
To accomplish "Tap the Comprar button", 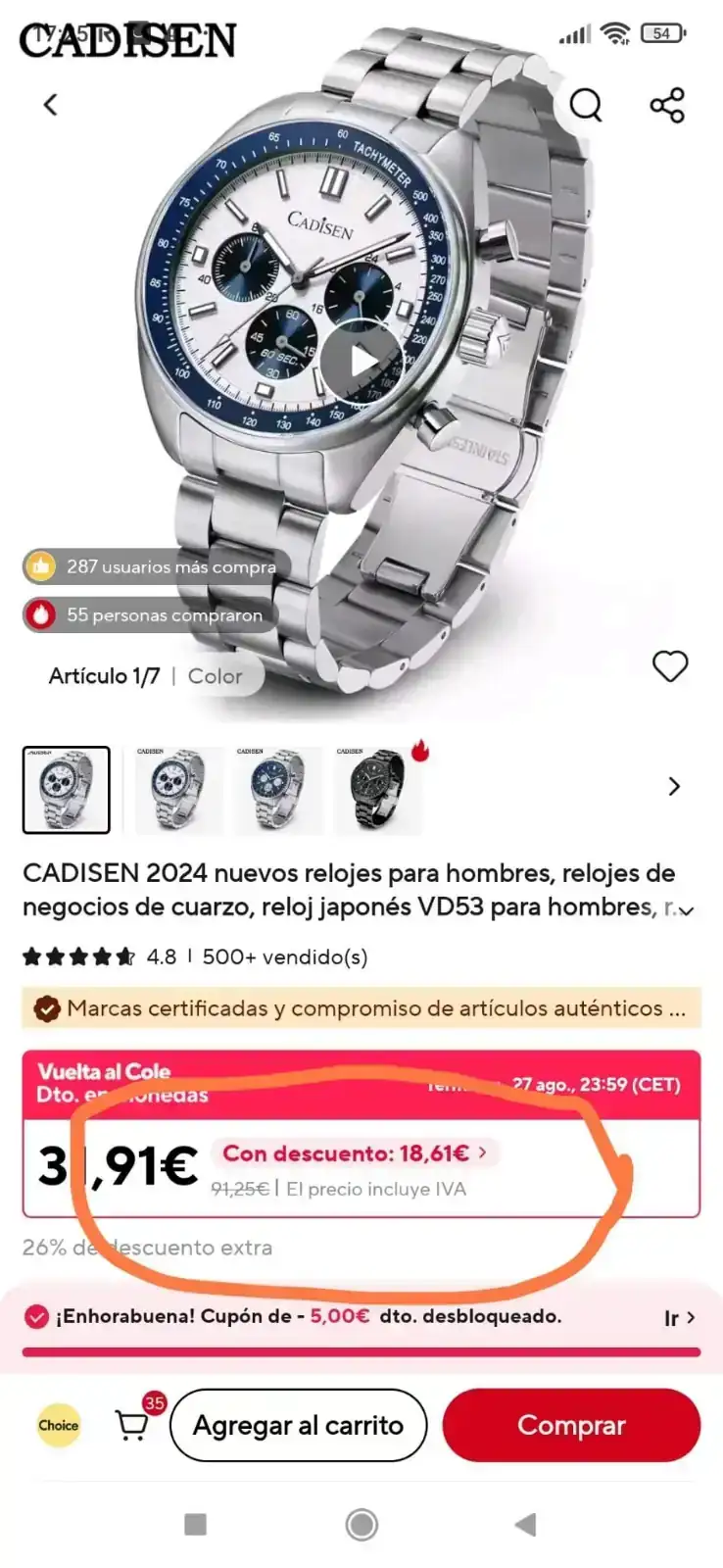I will (571, 1425).
